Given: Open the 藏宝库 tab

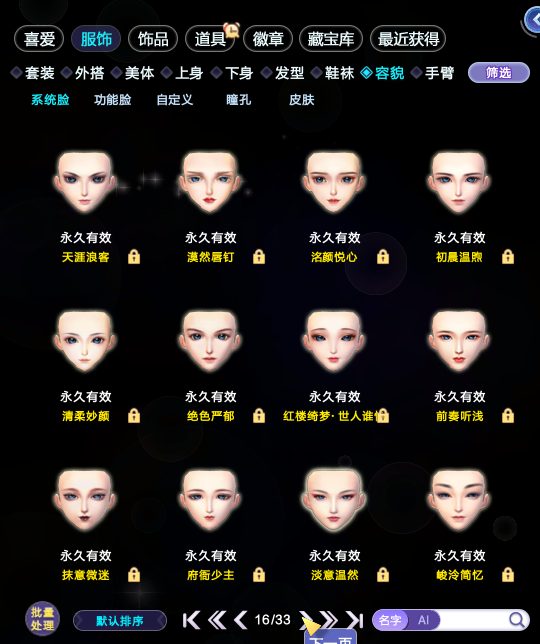Looking at the screenshot, I should click(331, 39).
